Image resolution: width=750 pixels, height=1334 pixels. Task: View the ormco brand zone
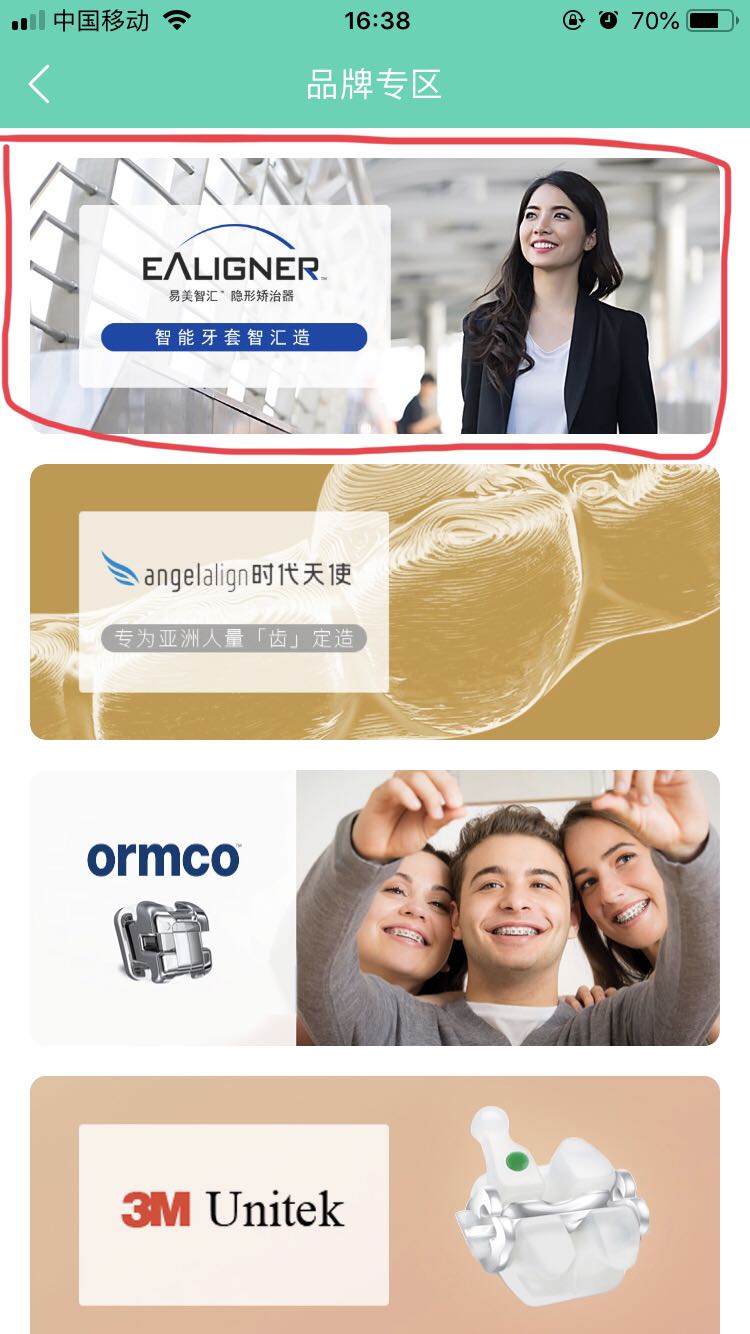tap(374, 907)
